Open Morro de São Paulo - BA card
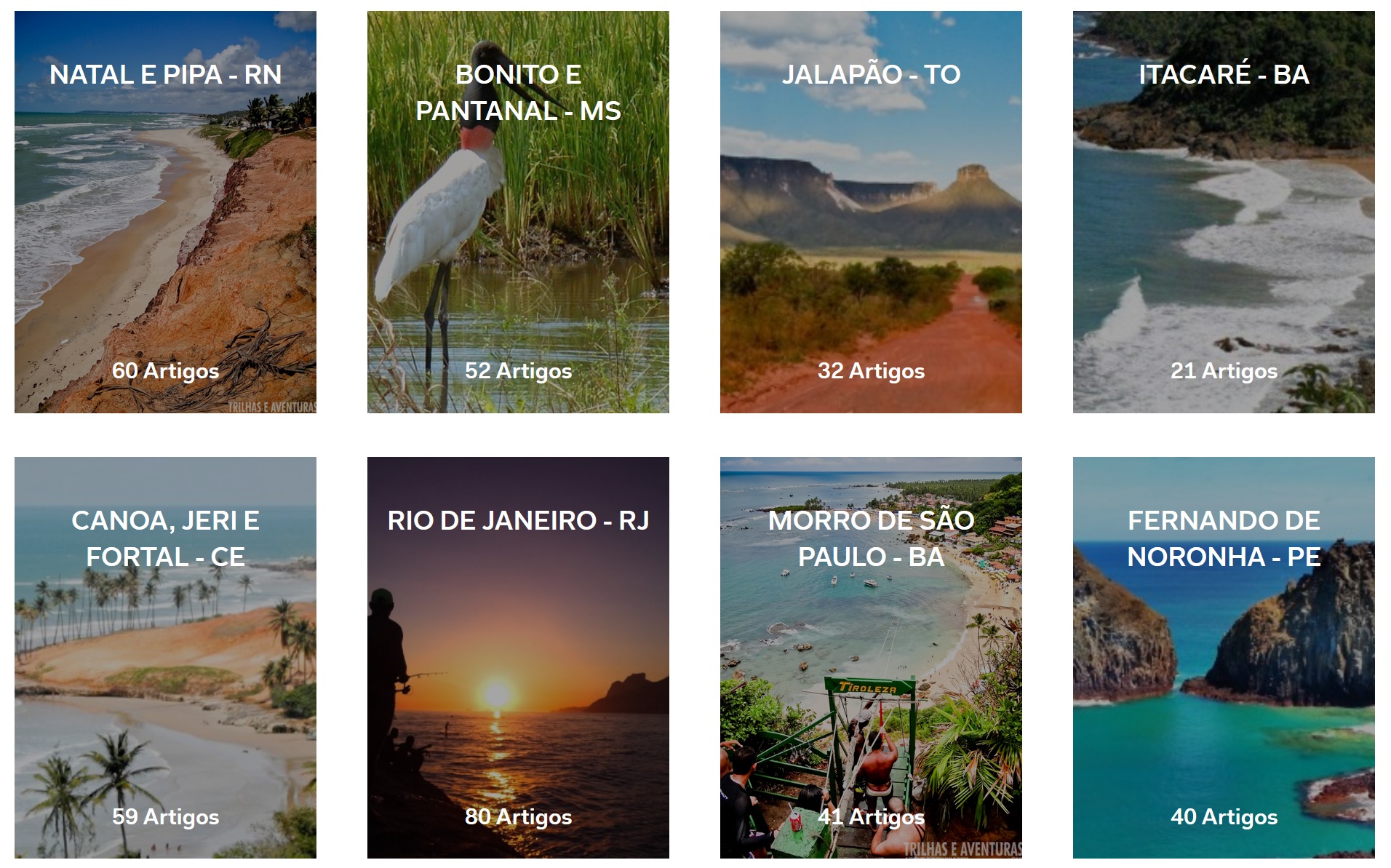The image size is (1391, 868). (871, 658)
